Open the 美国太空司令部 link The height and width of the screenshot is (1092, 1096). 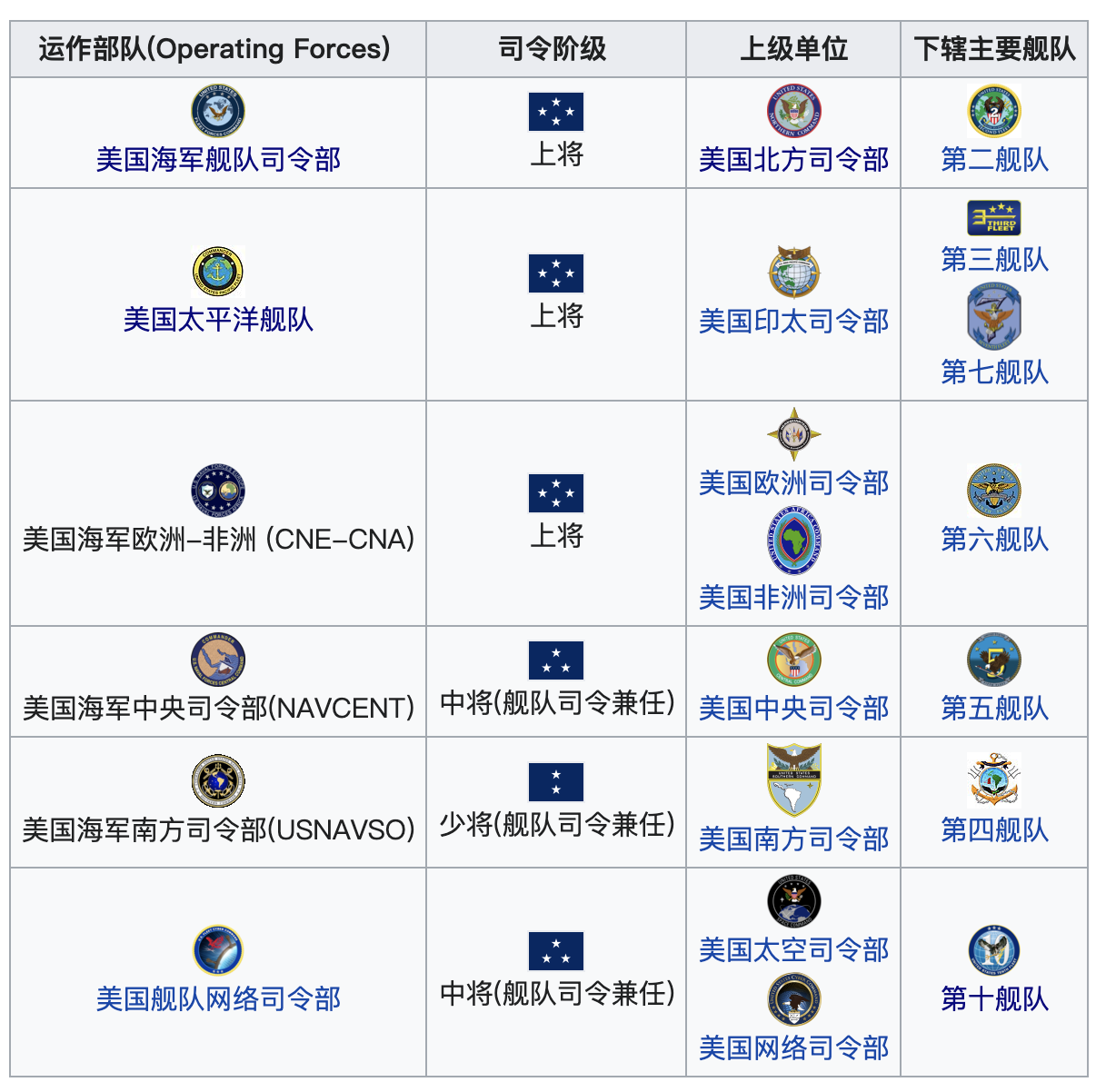(x=793, y=950)
